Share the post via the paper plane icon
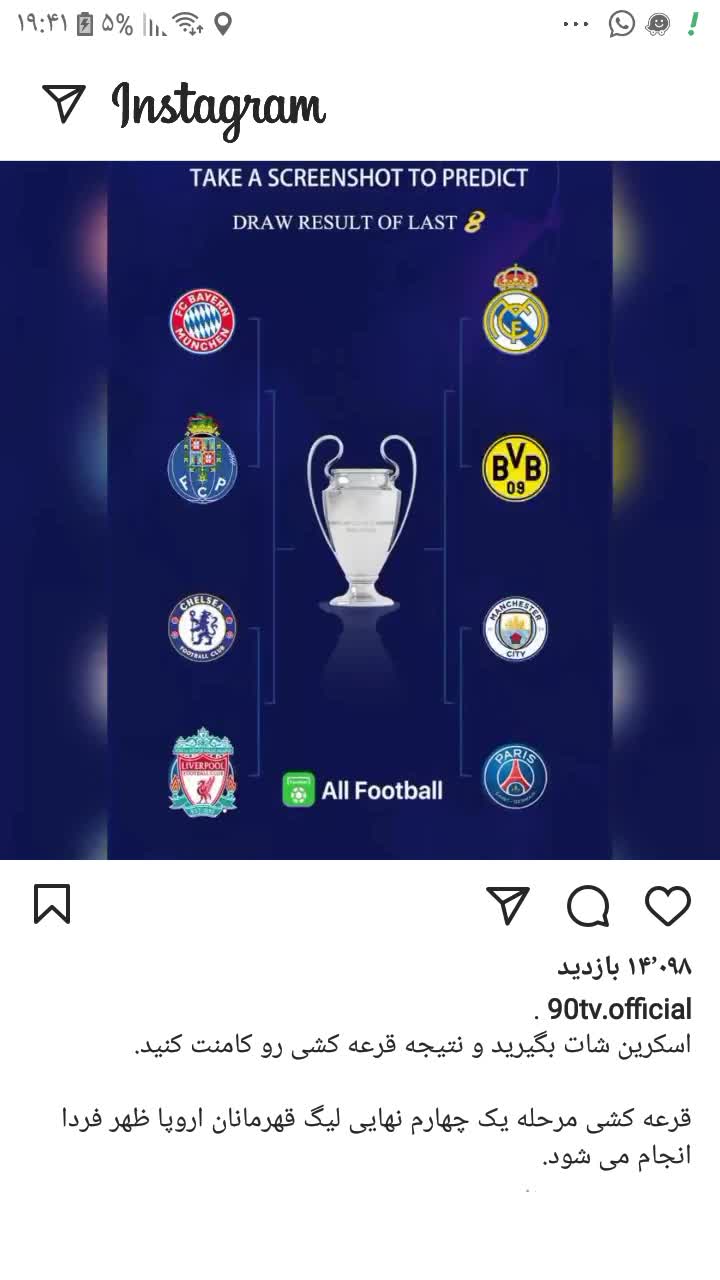Image resolution: width=720 pixels, height=1280 pixels. click(508, 906)
